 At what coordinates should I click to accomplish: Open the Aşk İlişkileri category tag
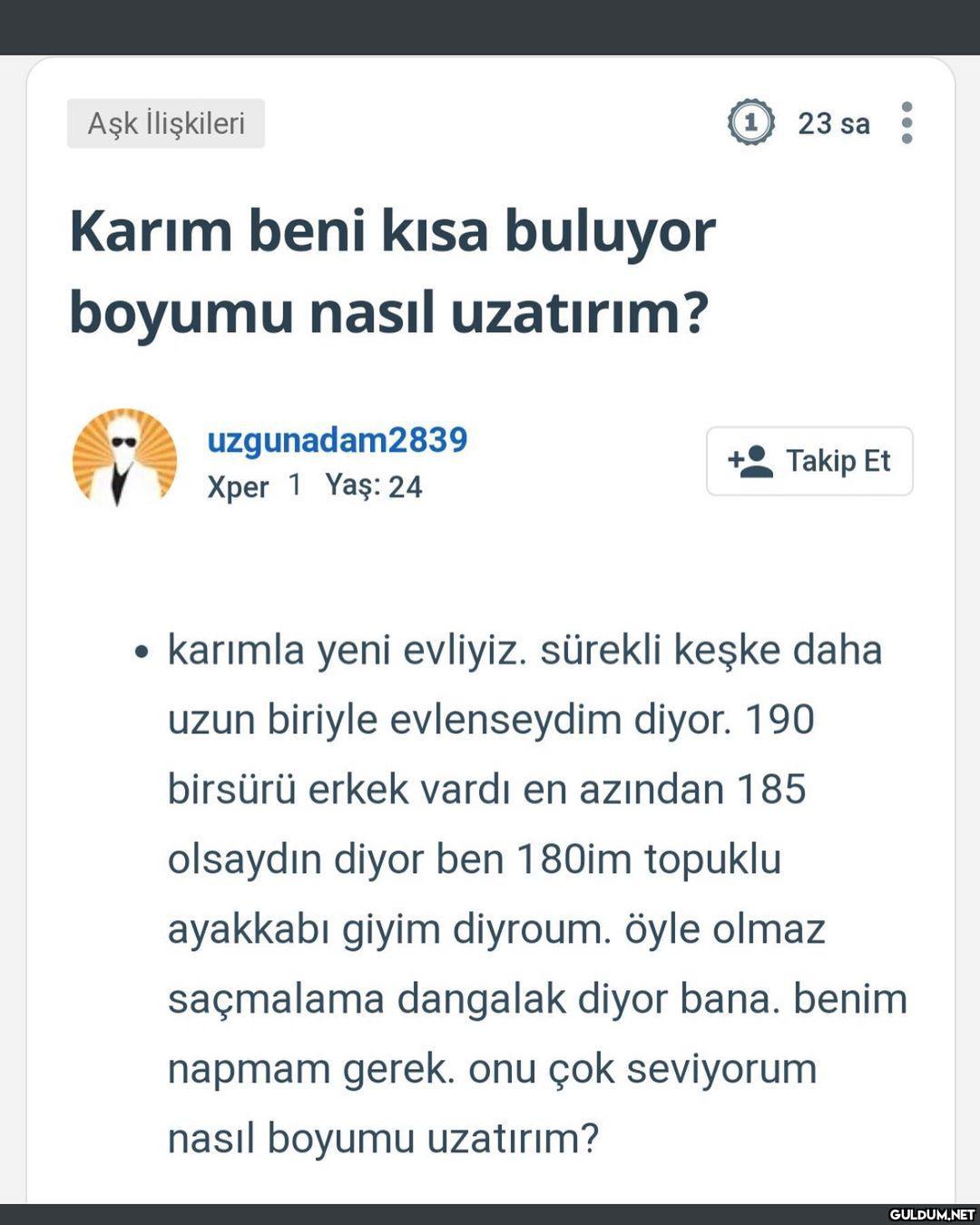coord(165,123)
